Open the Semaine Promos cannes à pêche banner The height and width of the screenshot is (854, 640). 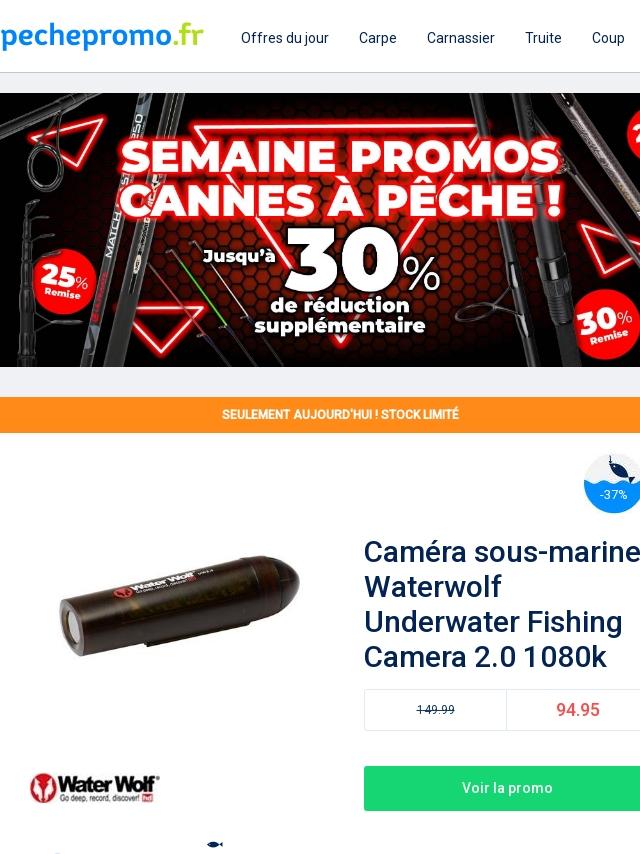[x=320, y=230]
